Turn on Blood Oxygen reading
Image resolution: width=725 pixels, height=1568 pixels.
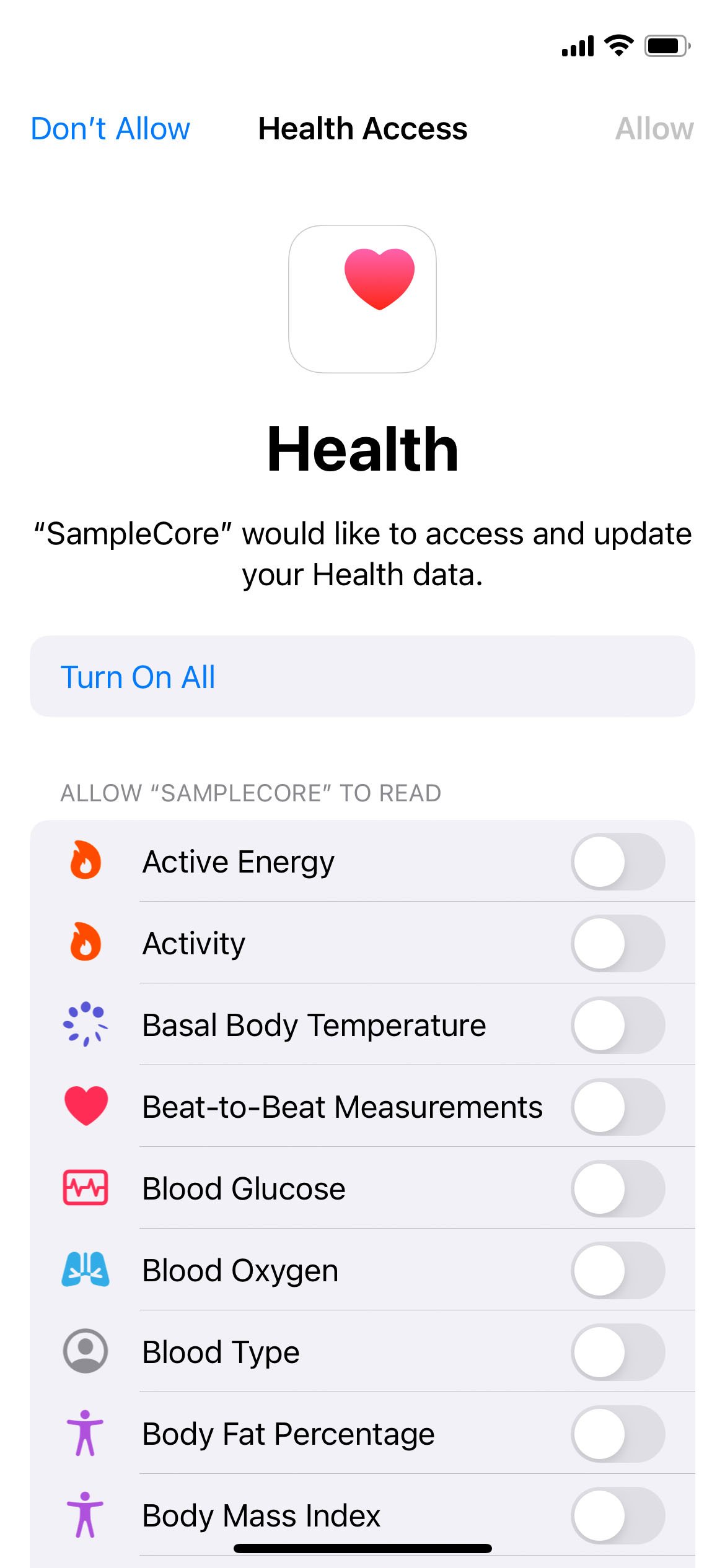point(617,1270)
